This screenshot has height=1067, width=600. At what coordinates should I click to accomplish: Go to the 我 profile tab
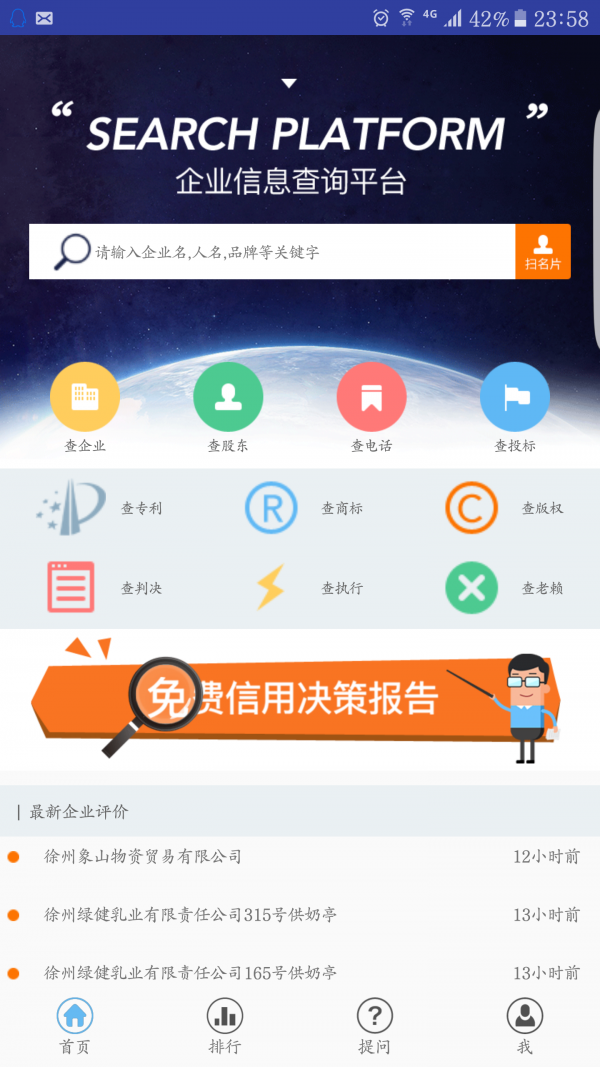525,1027
